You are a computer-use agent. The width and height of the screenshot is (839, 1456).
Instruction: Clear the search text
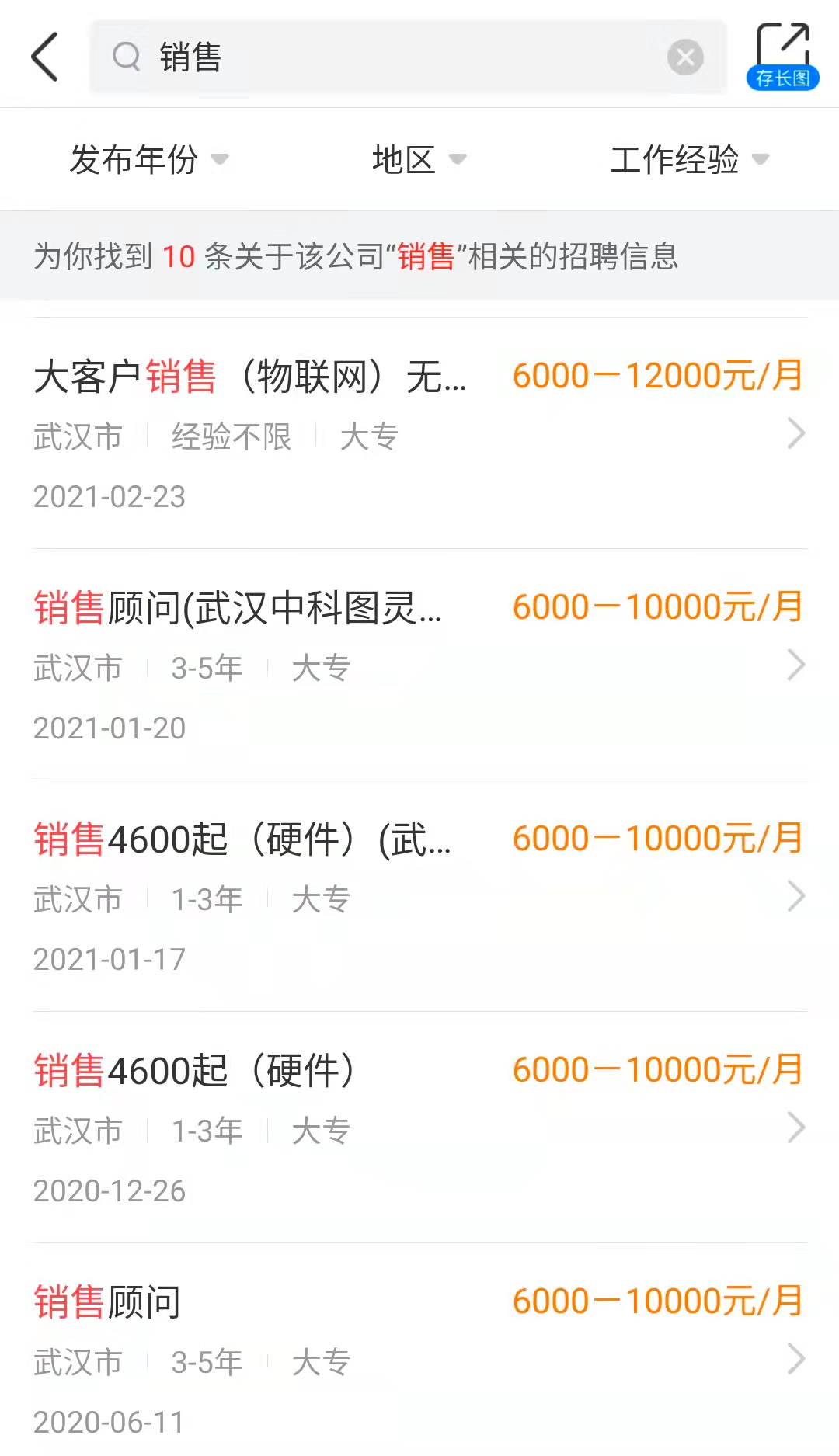coord(685,57)
